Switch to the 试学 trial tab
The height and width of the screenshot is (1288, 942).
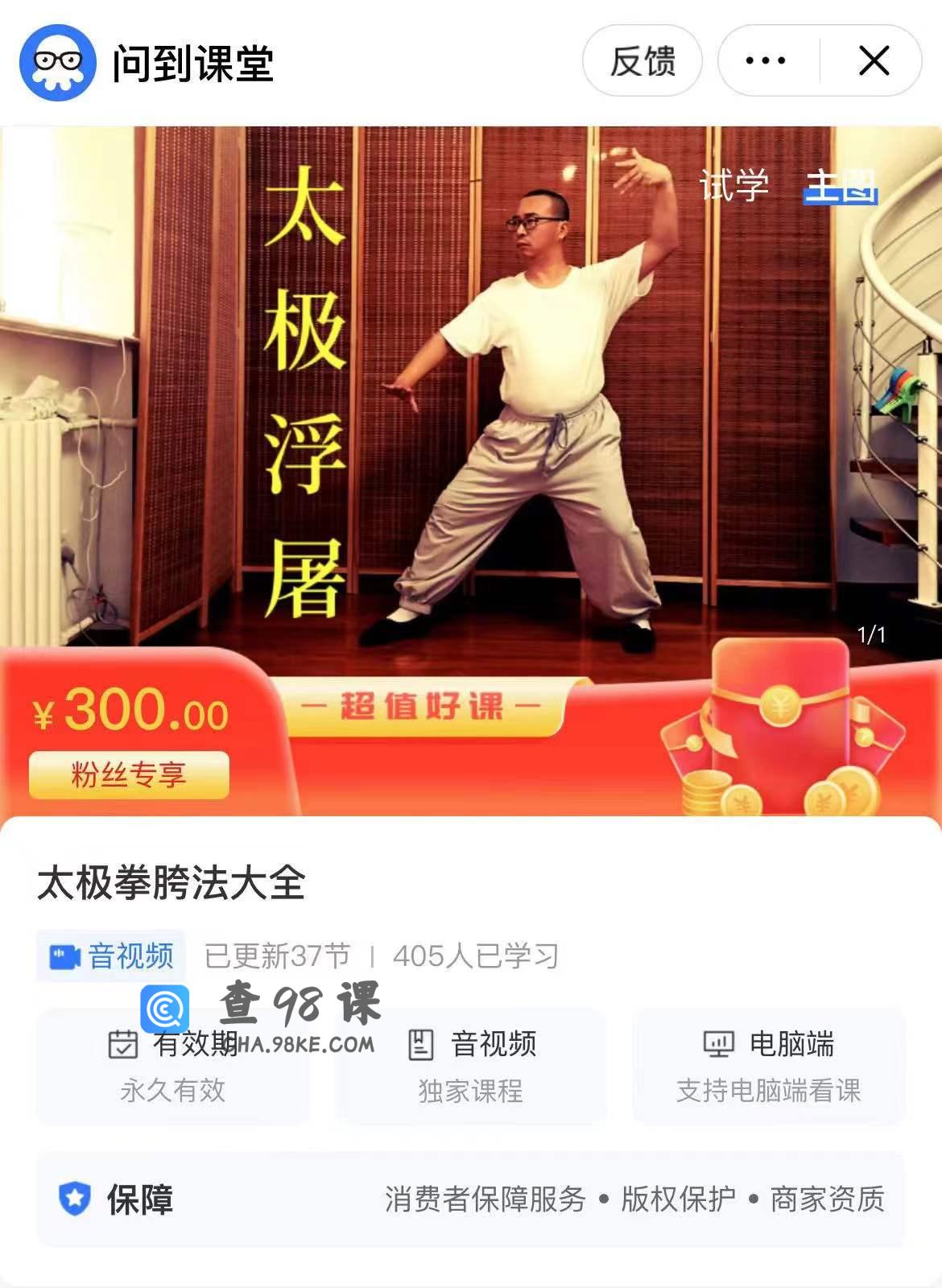(733, 186)
